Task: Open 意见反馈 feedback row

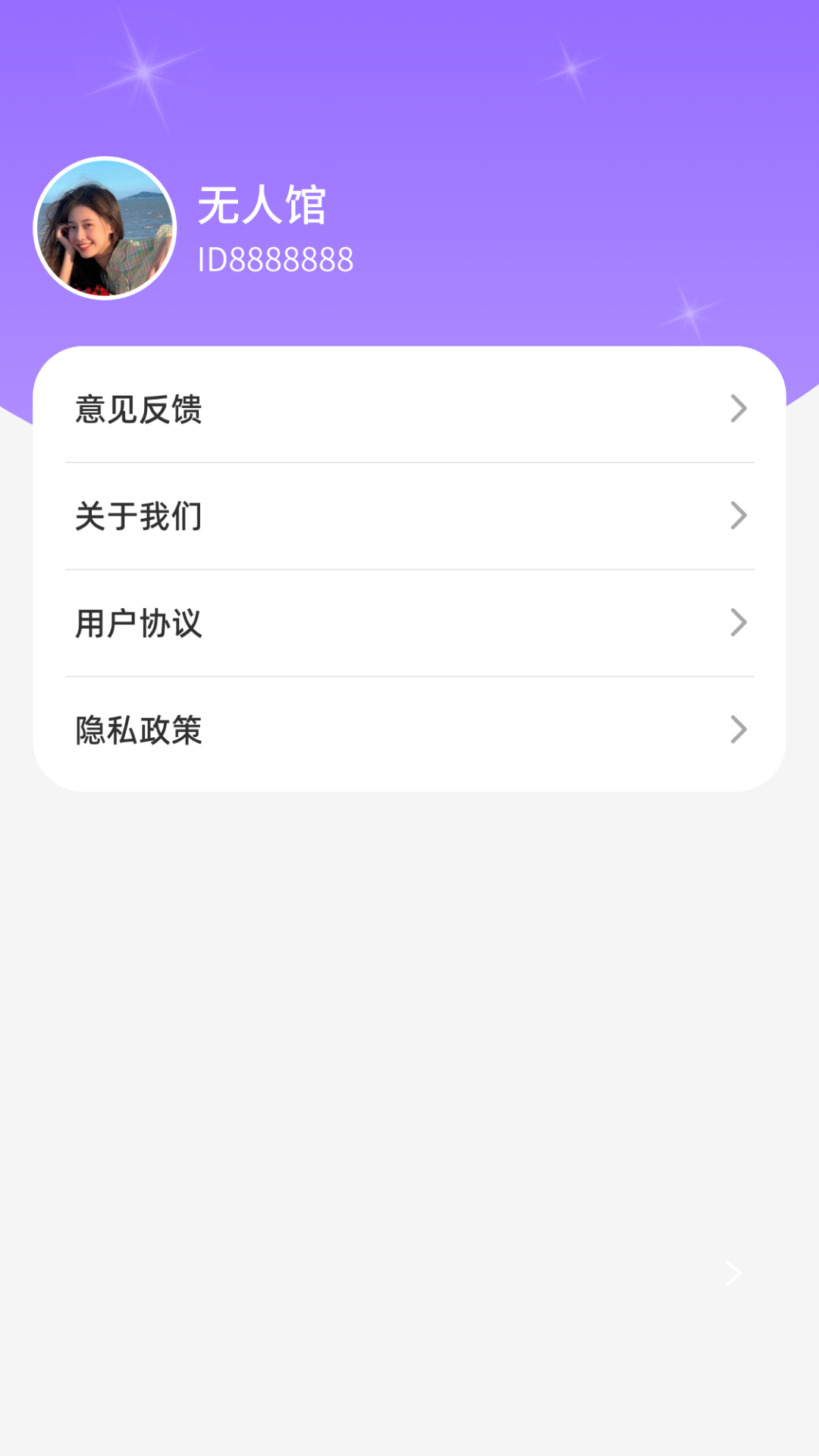Action: [409, 409]
